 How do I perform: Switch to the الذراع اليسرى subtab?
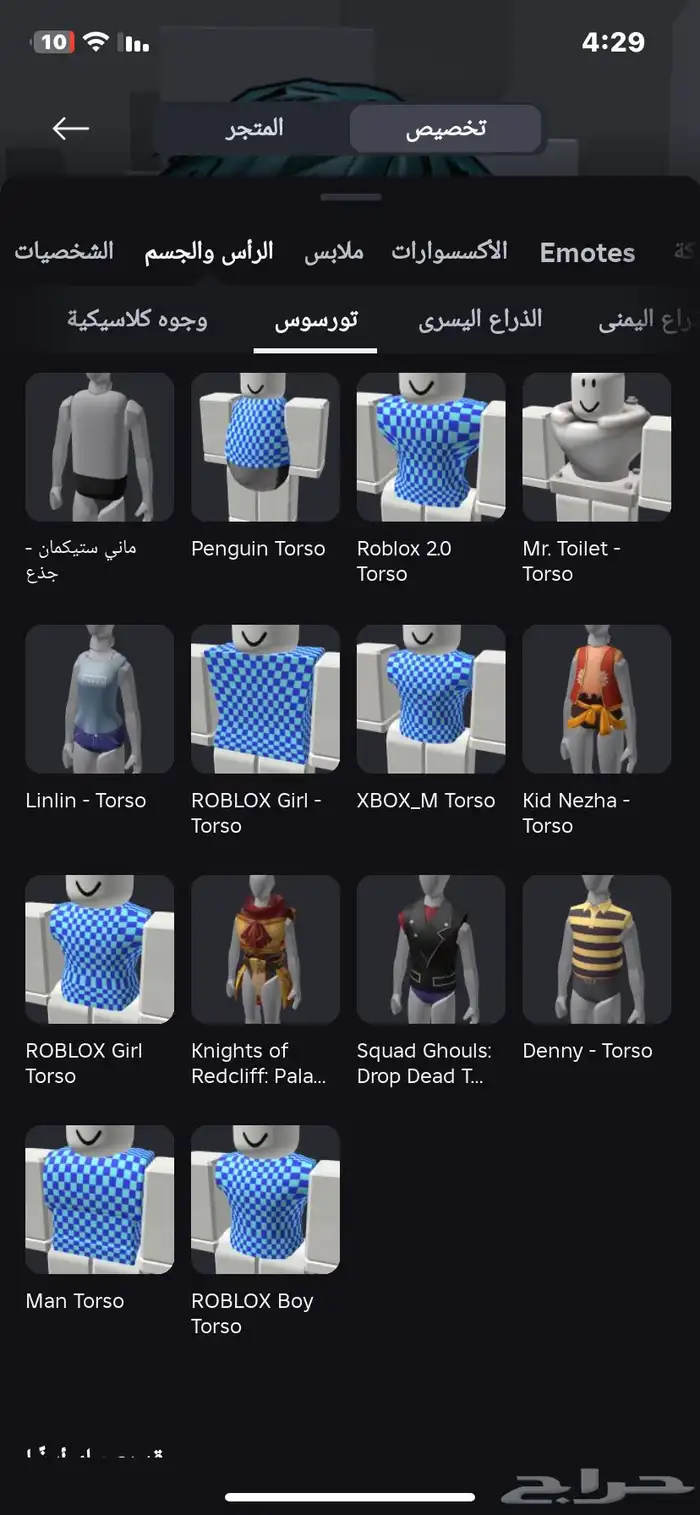click(480, 320)
